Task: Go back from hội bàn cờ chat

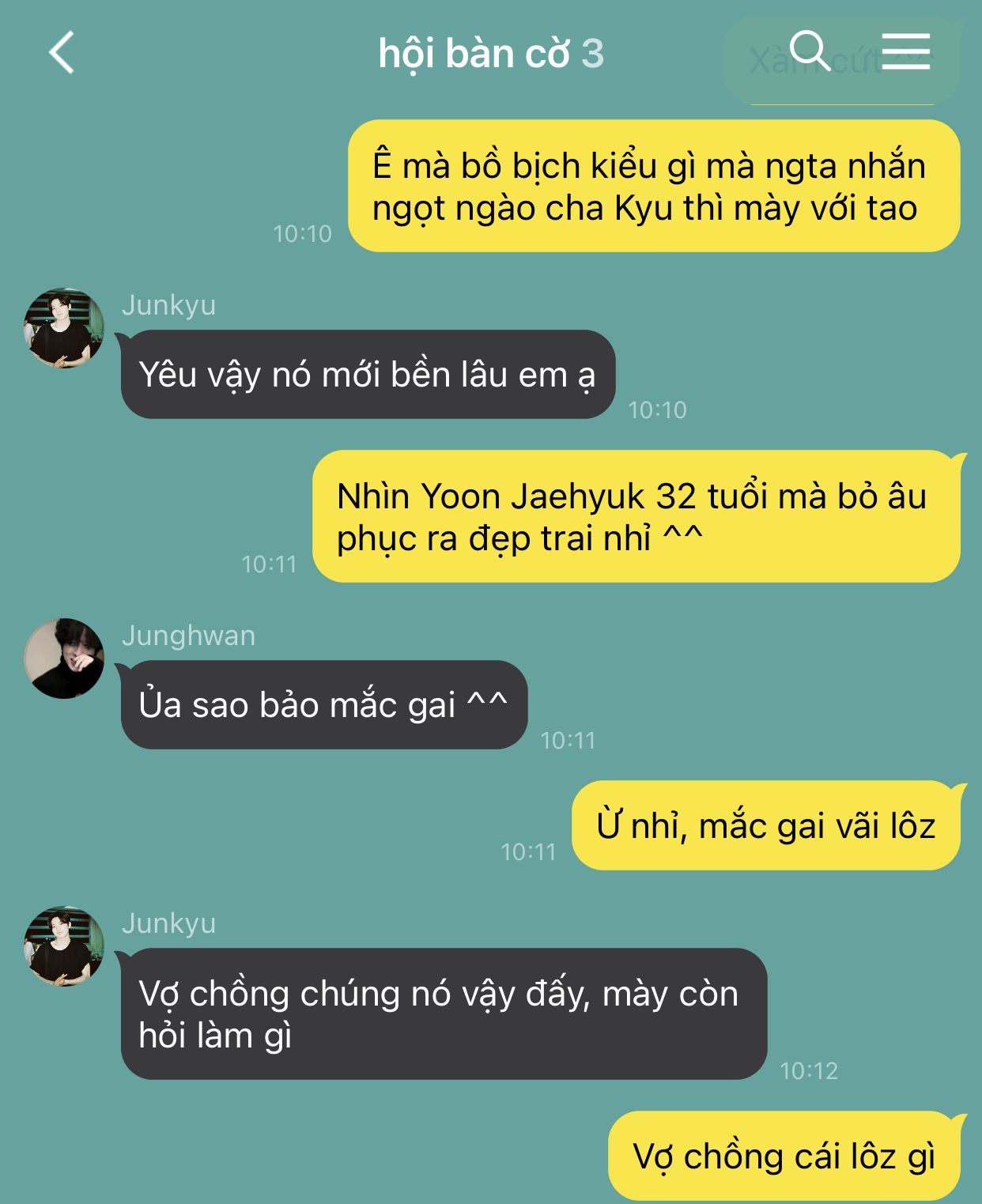Action: pos(62,53)
